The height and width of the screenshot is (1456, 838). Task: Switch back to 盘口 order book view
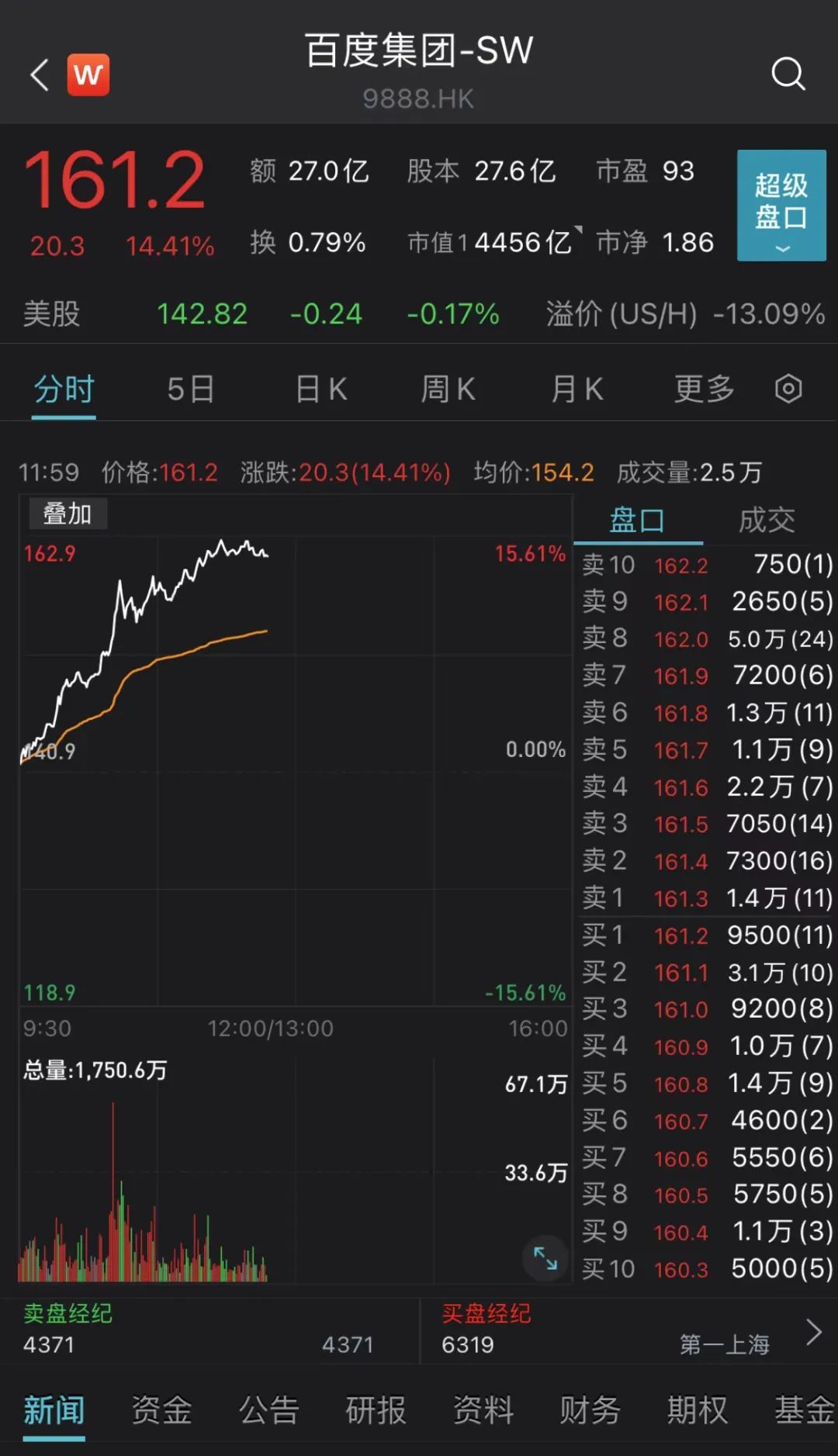click(638, 520)
